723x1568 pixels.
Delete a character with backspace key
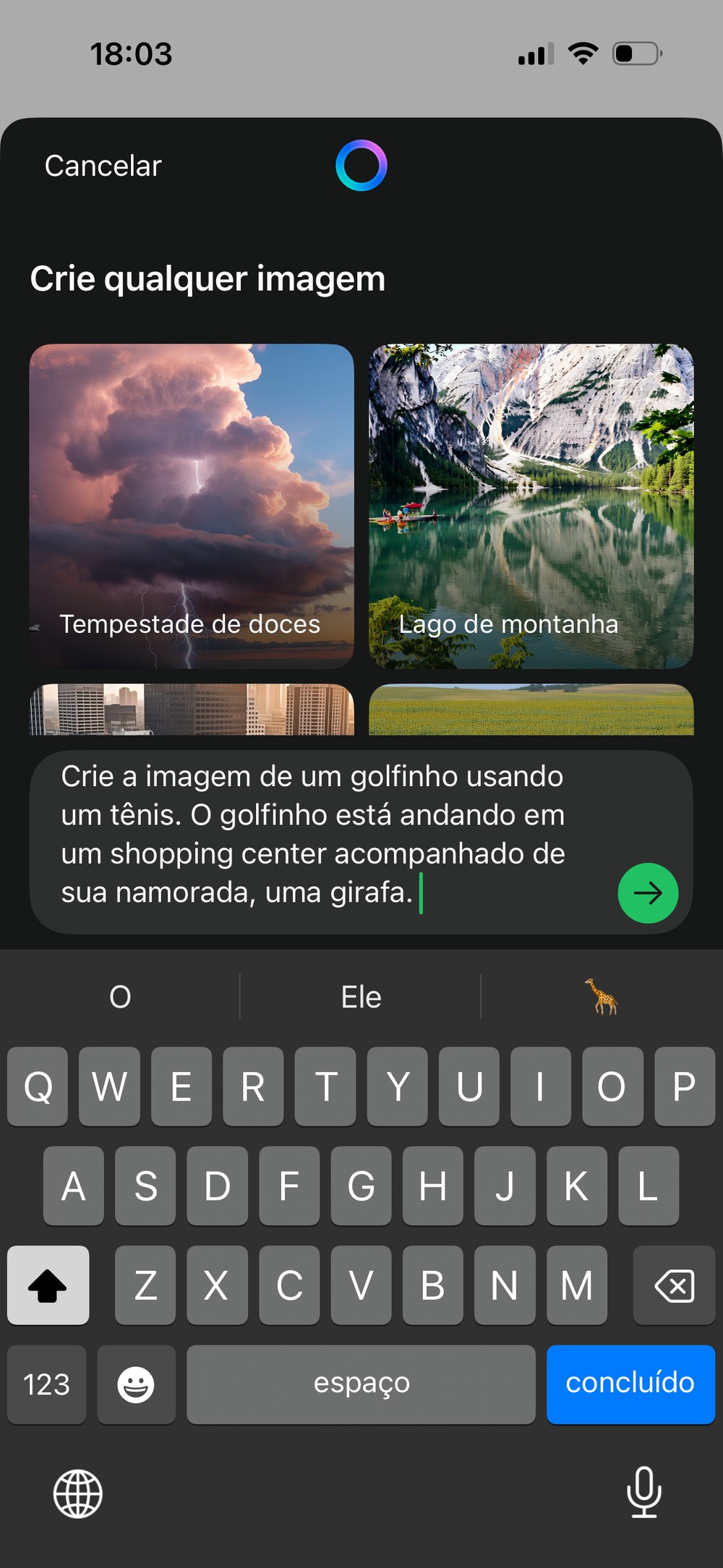click(x=674, y=1285)
